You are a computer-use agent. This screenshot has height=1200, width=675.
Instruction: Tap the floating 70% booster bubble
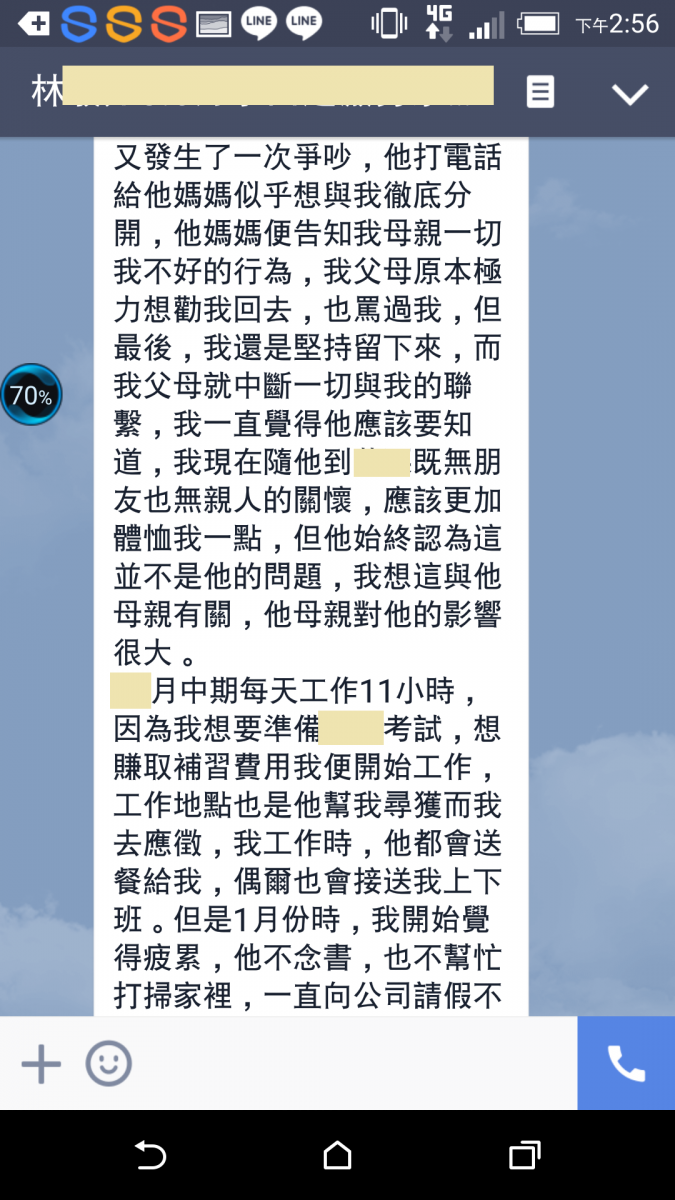[31, 395]
